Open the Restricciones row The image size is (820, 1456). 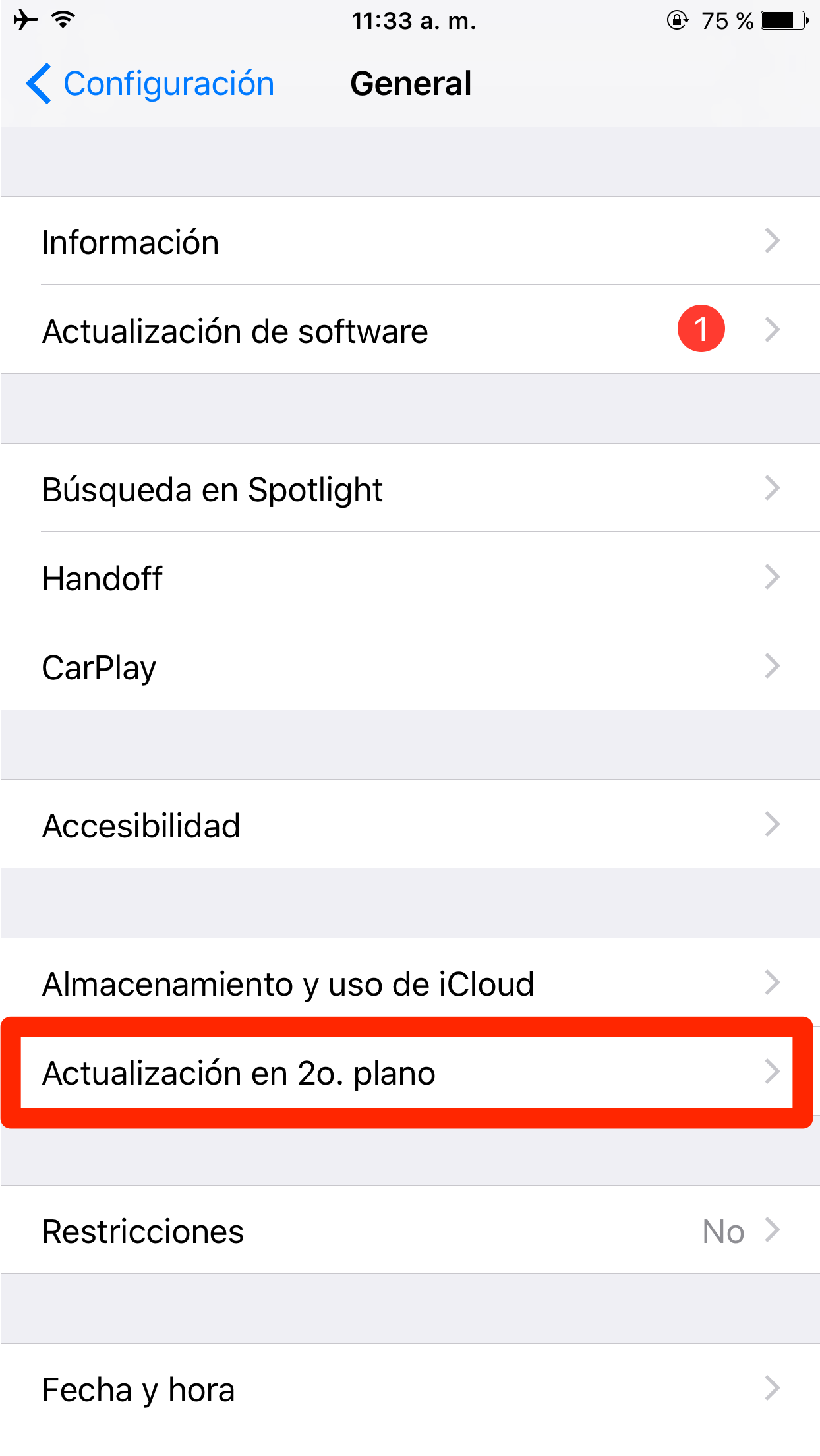click(410, 1231)
